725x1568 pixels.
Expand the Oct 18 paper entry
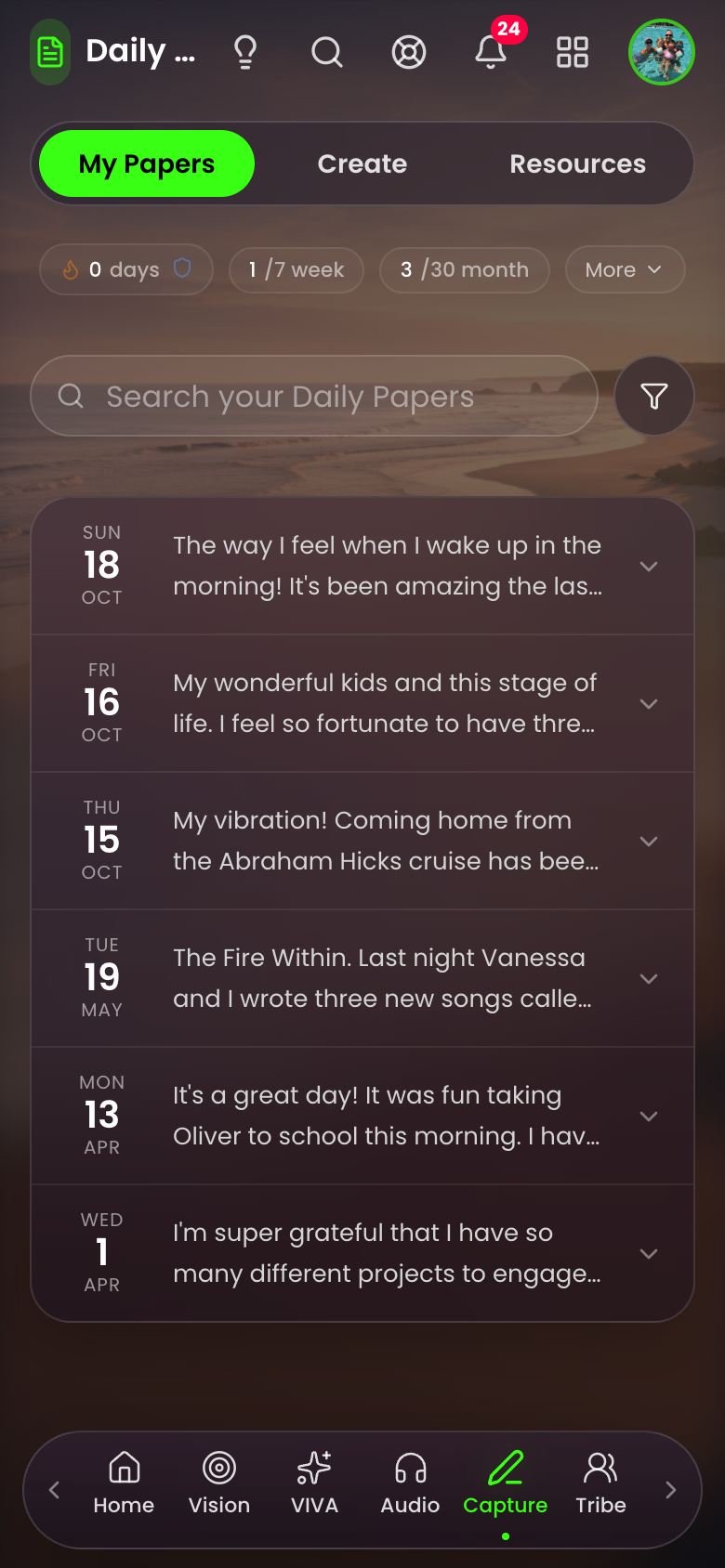click(362, 566)
